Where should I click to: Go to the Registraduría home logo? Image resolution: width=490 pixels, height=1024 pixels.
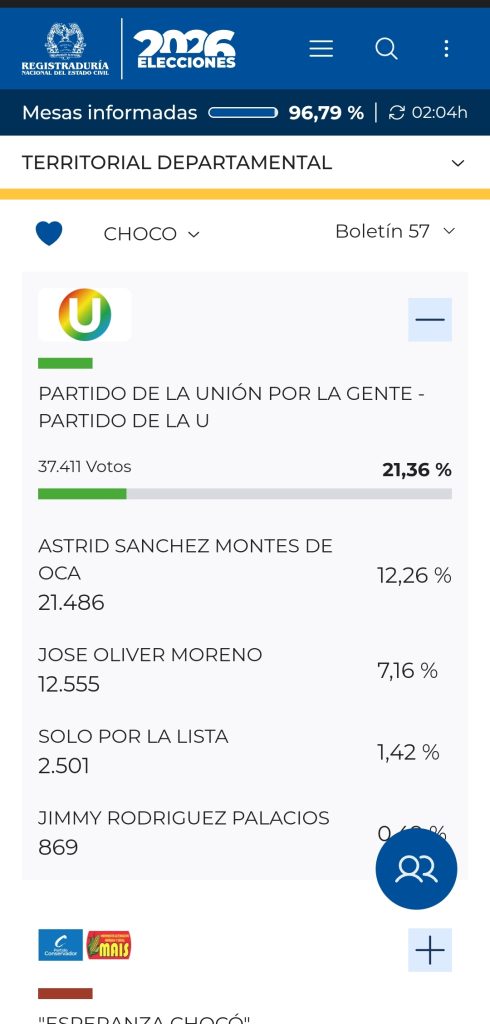[65, 49]
